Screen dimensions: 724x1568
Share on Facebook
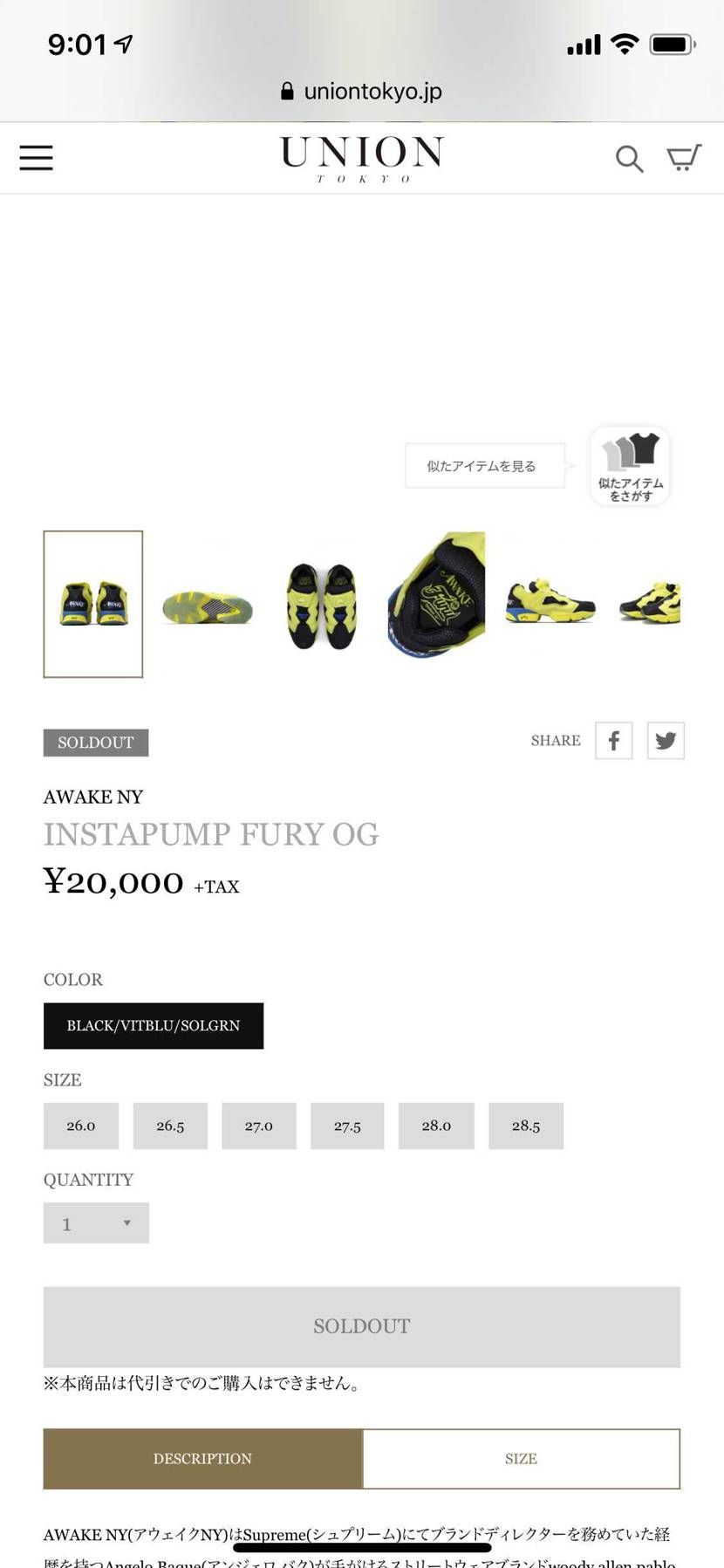[613, 741]
